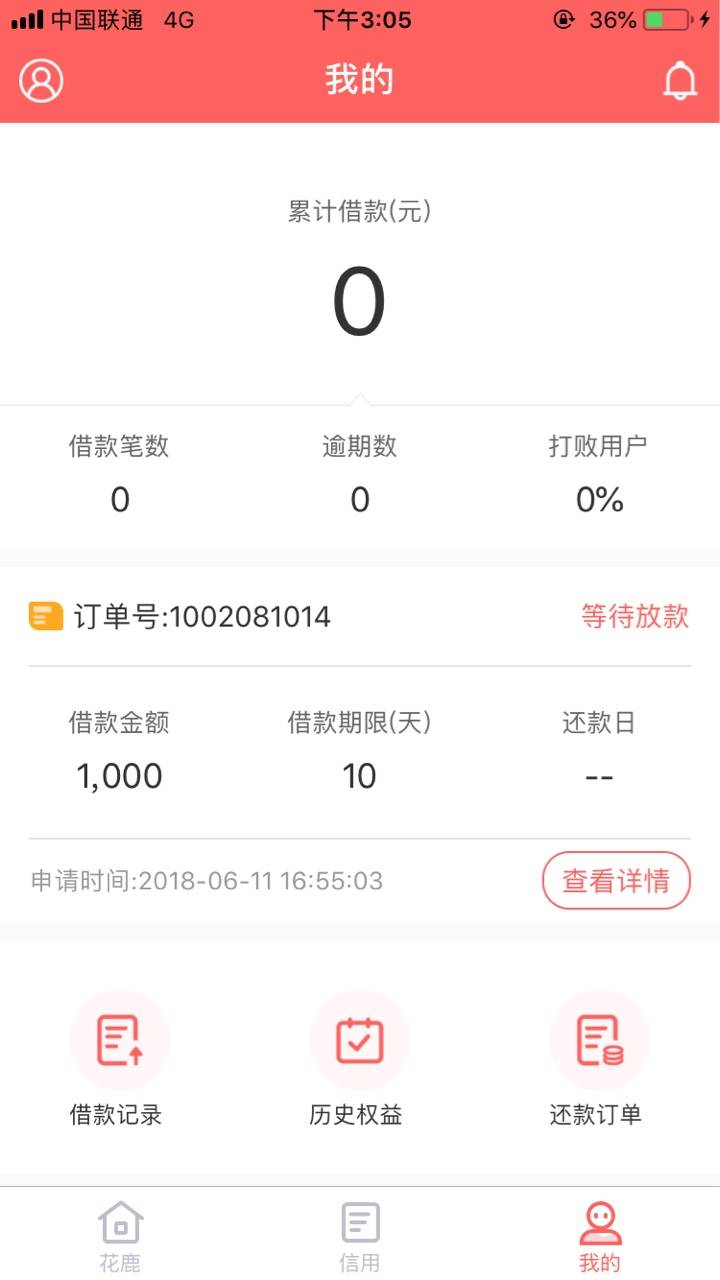Image resolution: width=720 pixels, height=1280 pixels.
Task: Switch to the 花鹿 tab
Action: pyautogui.click(x=120, y=1236)
